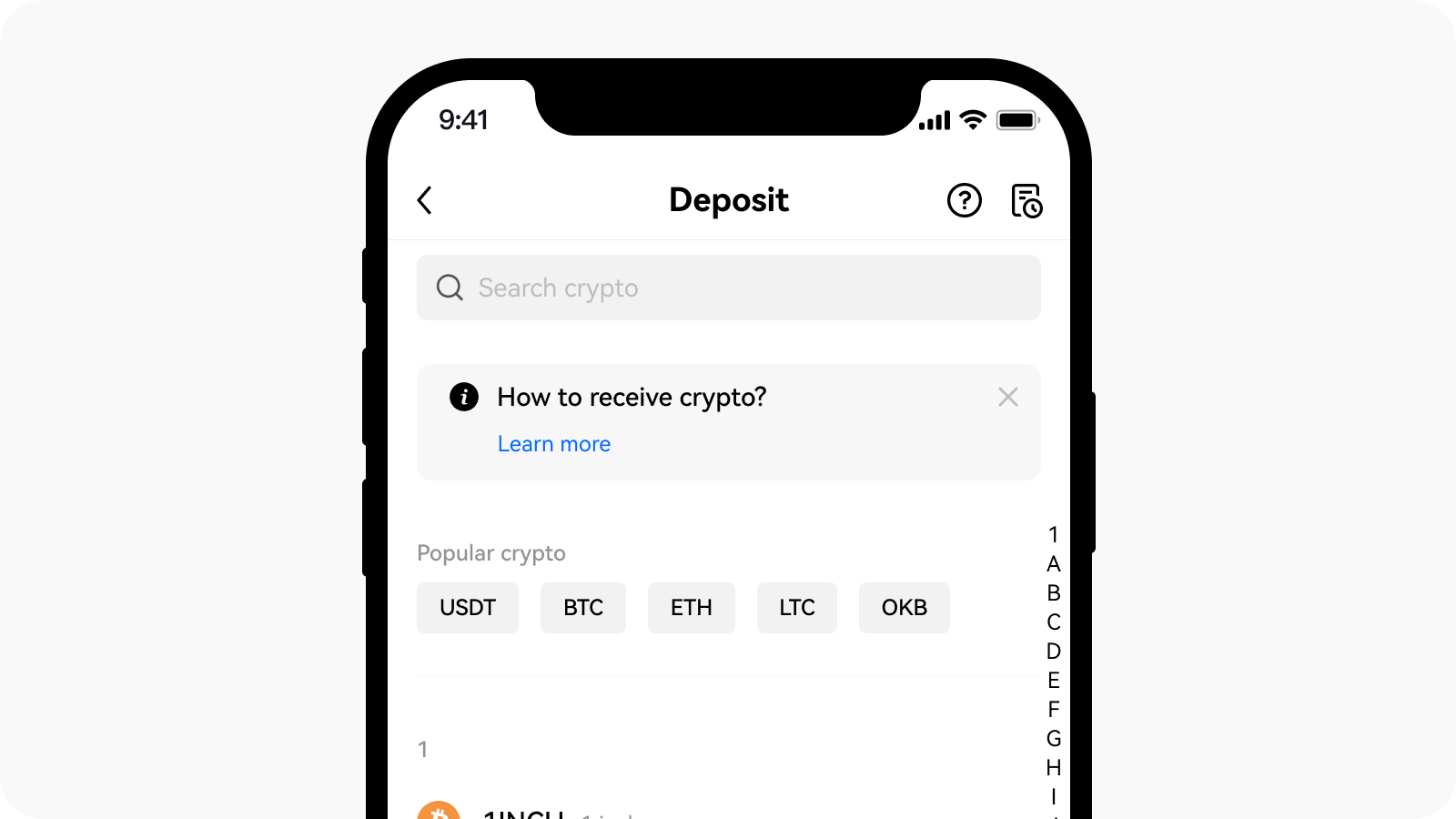
Task: Open the deposit history icon
Action: (x=1026, y=200)
